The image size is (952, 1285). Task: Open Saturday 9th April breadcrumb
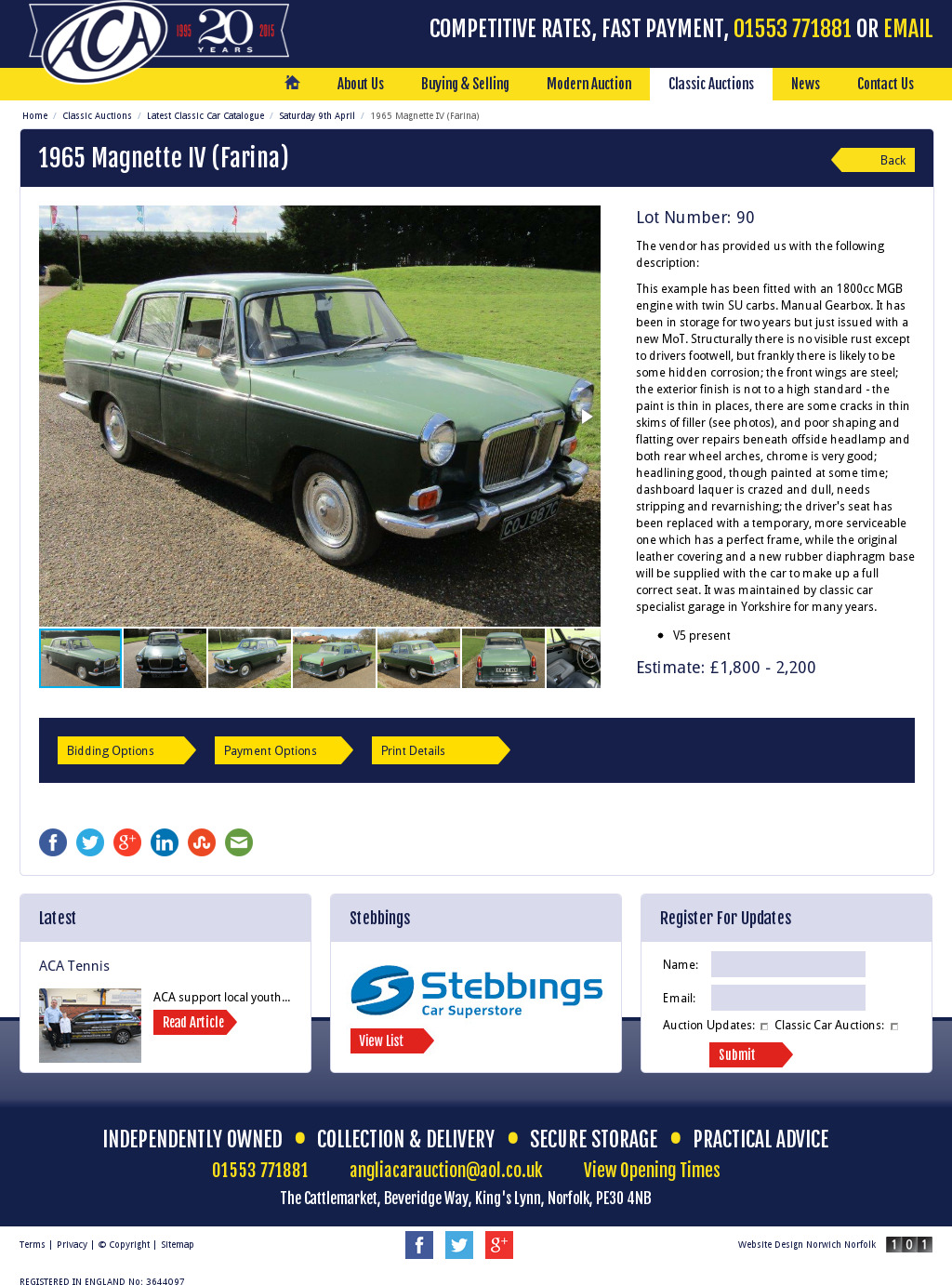[316, 116]
